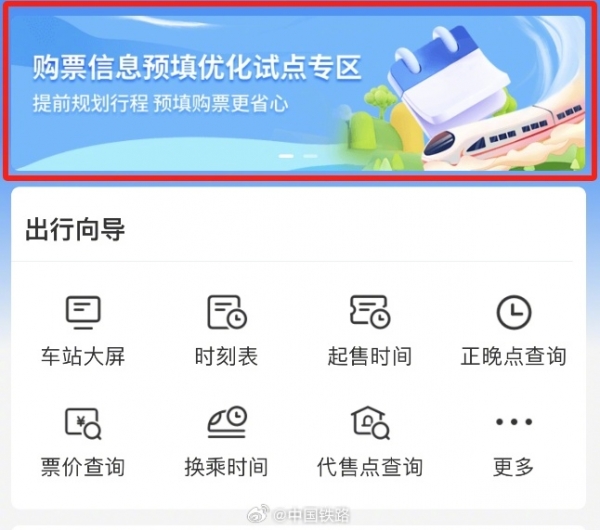Screen dimensions: 600x530
Task: Open 代售点查询 ticket outlet lookup
Action: pyautogui.click(x=369, y=440)
